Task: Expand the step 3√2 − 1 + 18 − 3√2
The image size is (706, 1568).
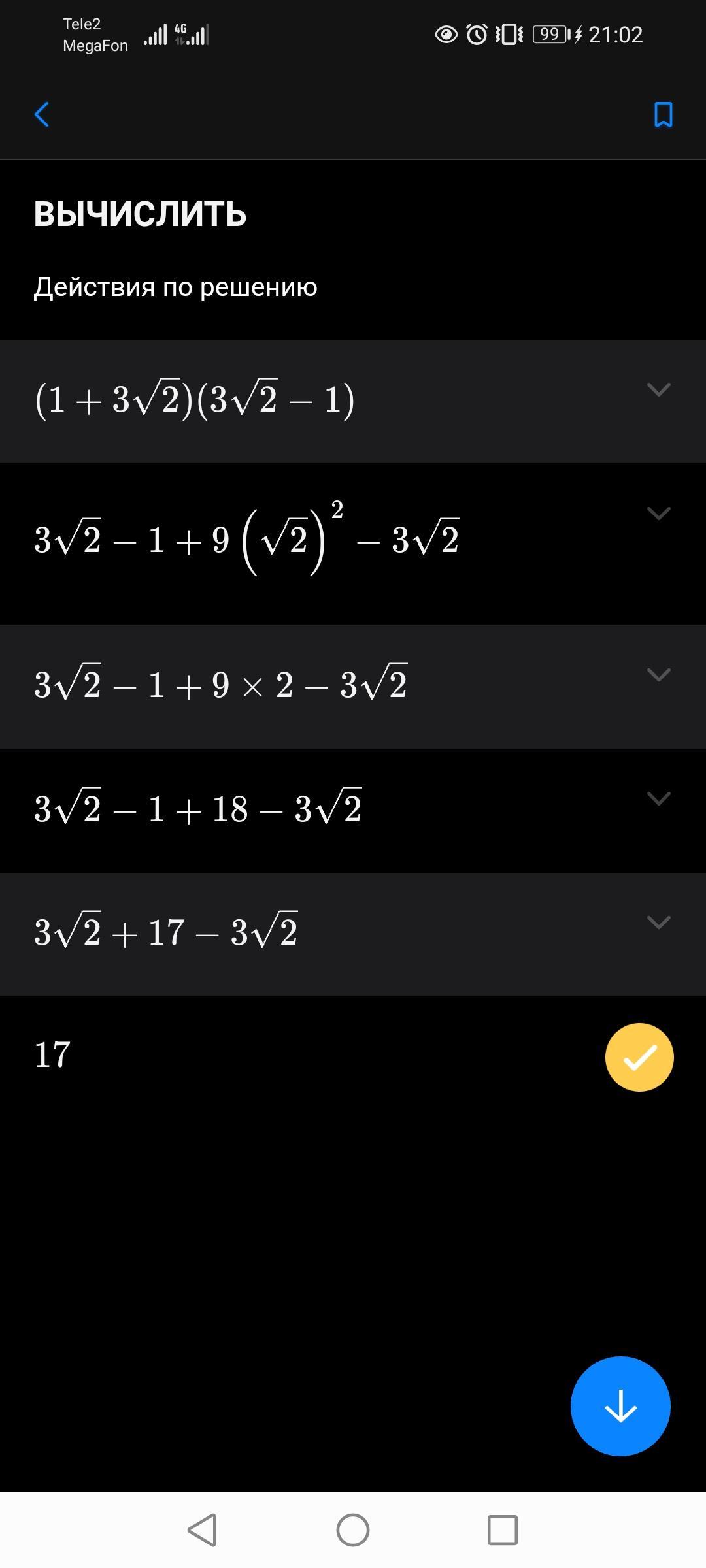Action: 658,798
